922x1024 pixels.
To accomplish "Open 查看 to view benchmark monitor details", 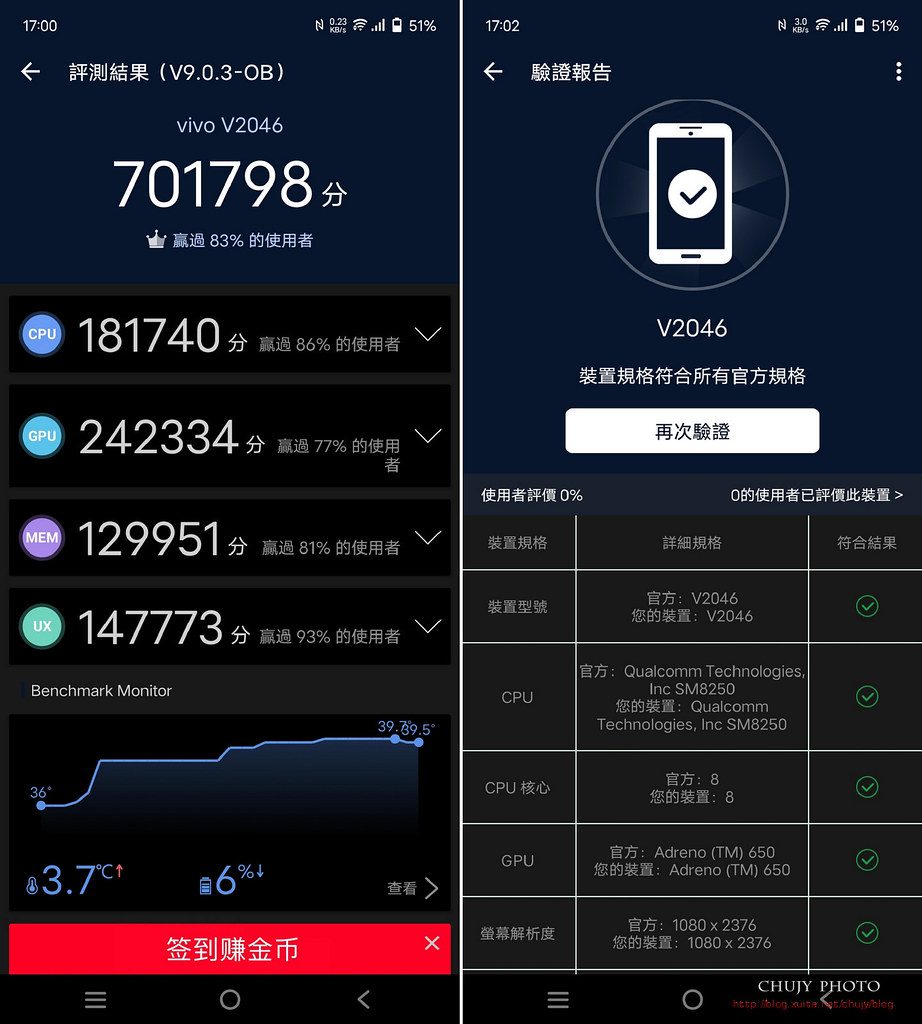I will click(x=413, y=888).
